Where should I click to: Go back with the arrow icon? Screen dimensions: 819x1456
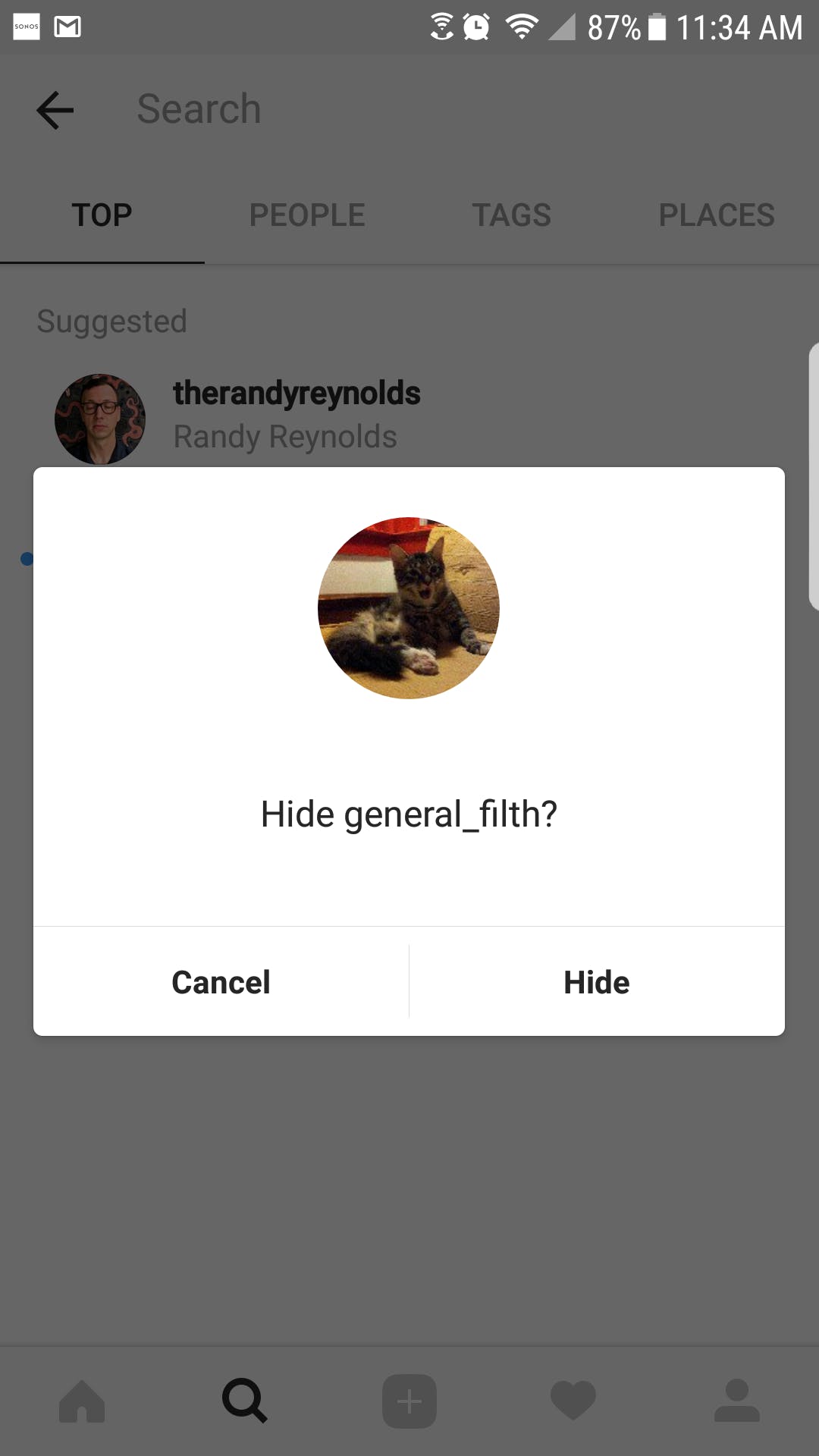[55, 110]
